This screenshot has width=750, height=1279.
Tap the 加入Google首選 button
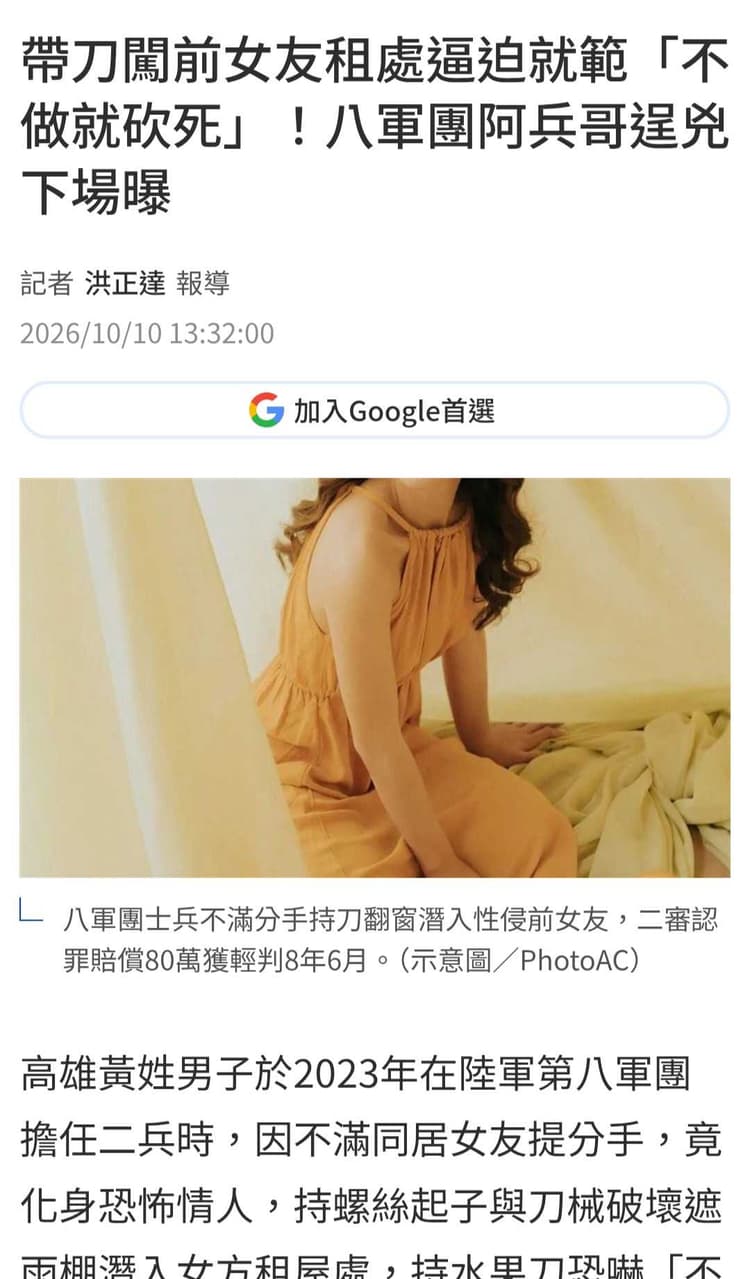374,410
